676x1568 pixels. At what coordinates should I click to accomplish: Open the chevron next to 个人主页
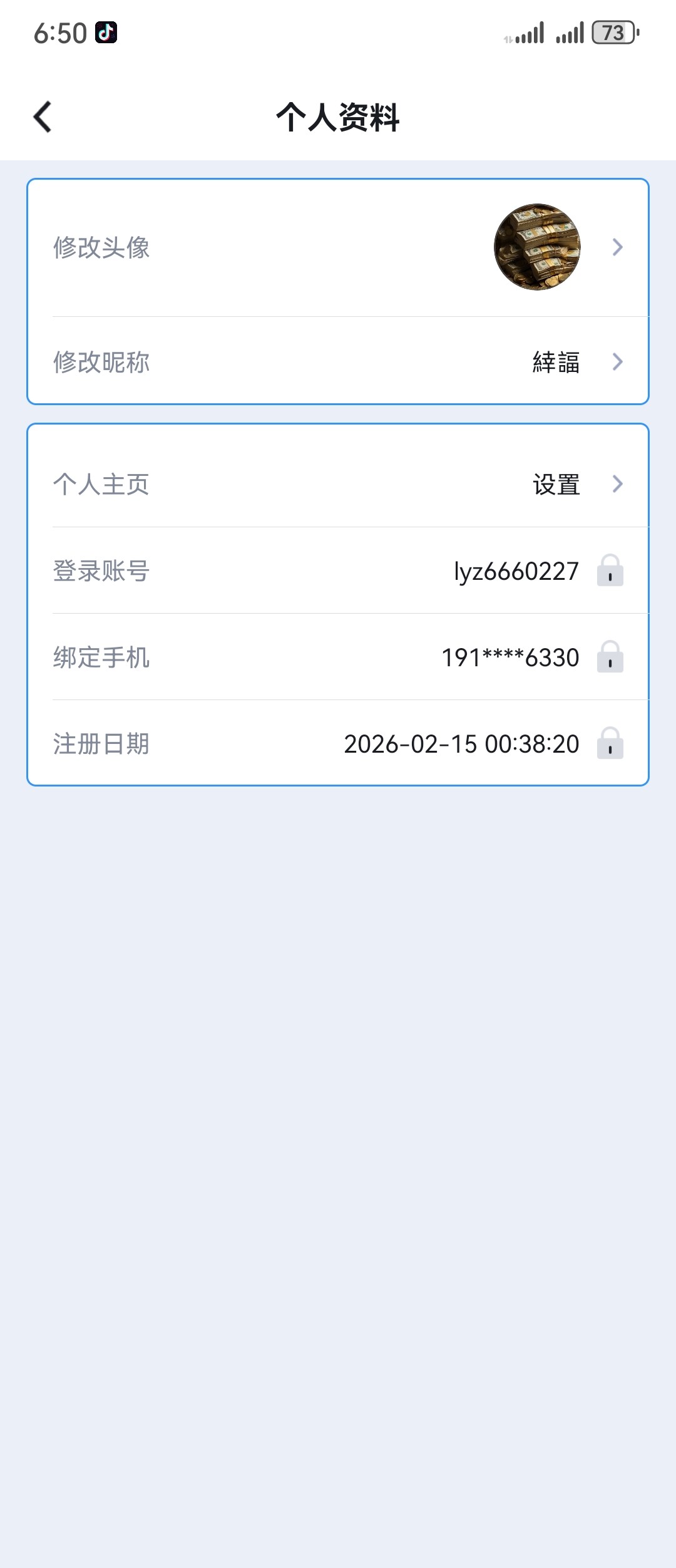point(618,483)
